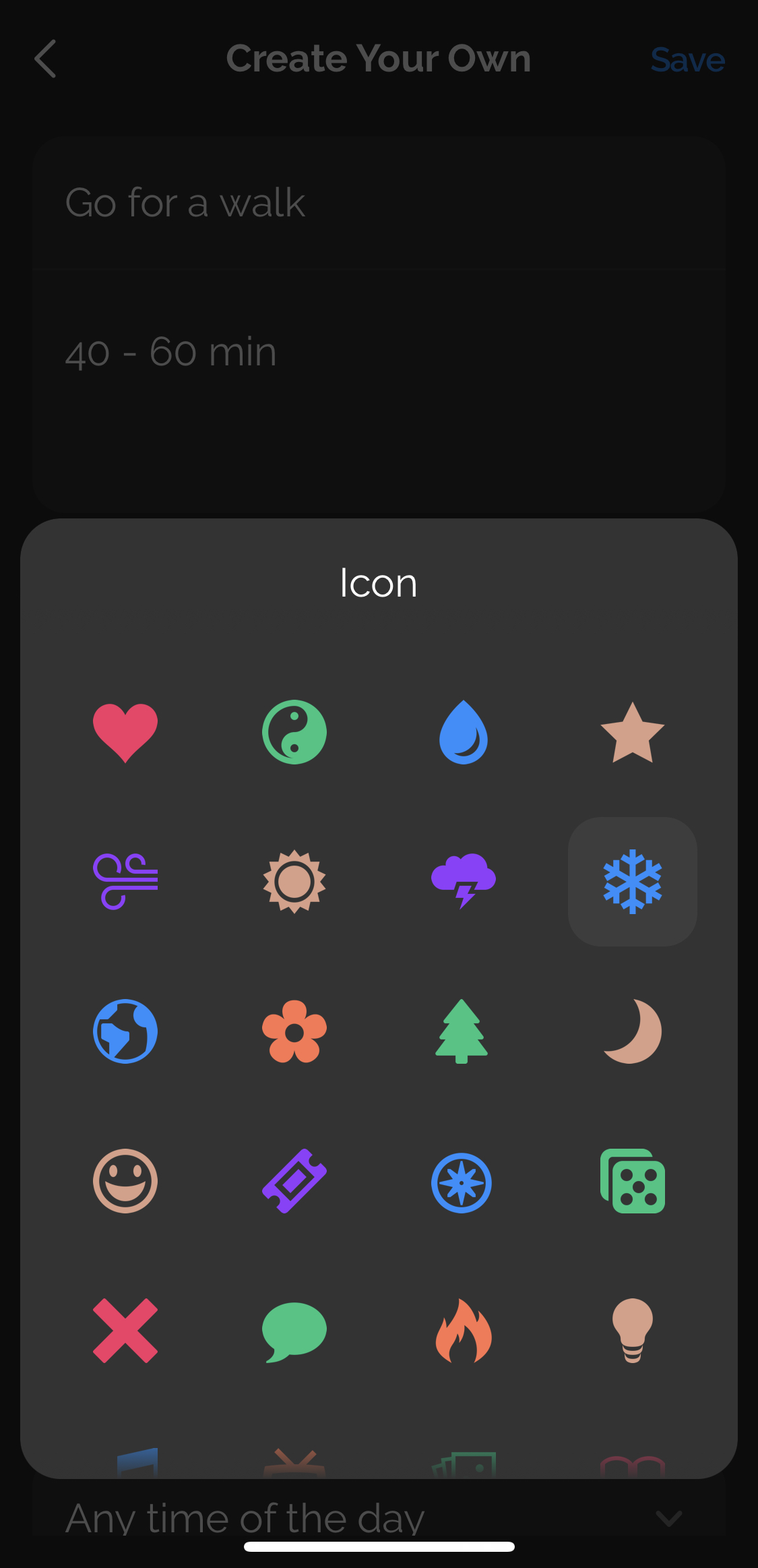This screenshot has width=758, height=1568.
Task: Select the thunderstorm cloud icon
Action: pyautogui.click(x=464, y=881)
